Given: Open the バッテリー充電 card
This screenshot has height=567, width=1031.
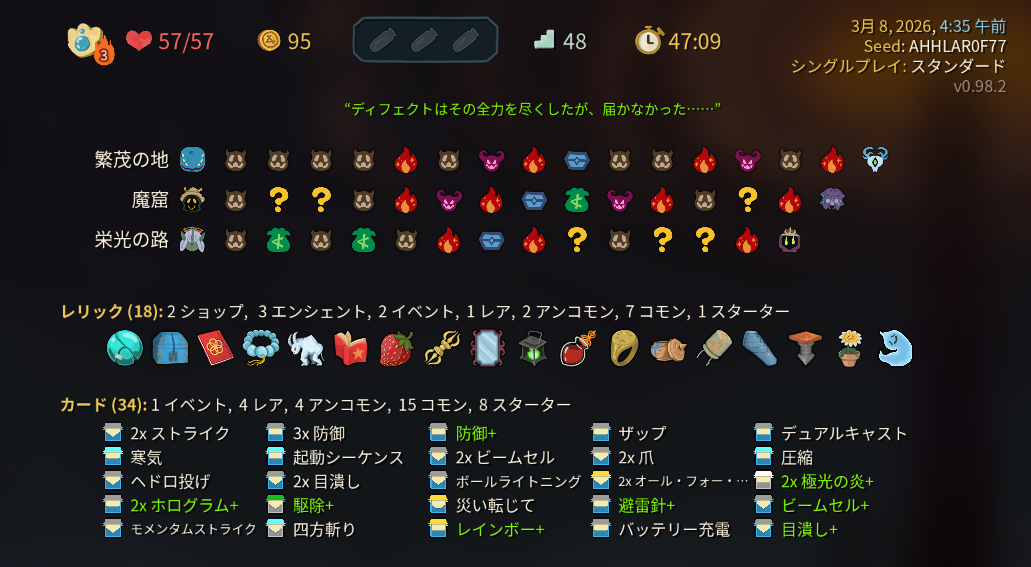Looking at the screenshot, I should [673, 529].
